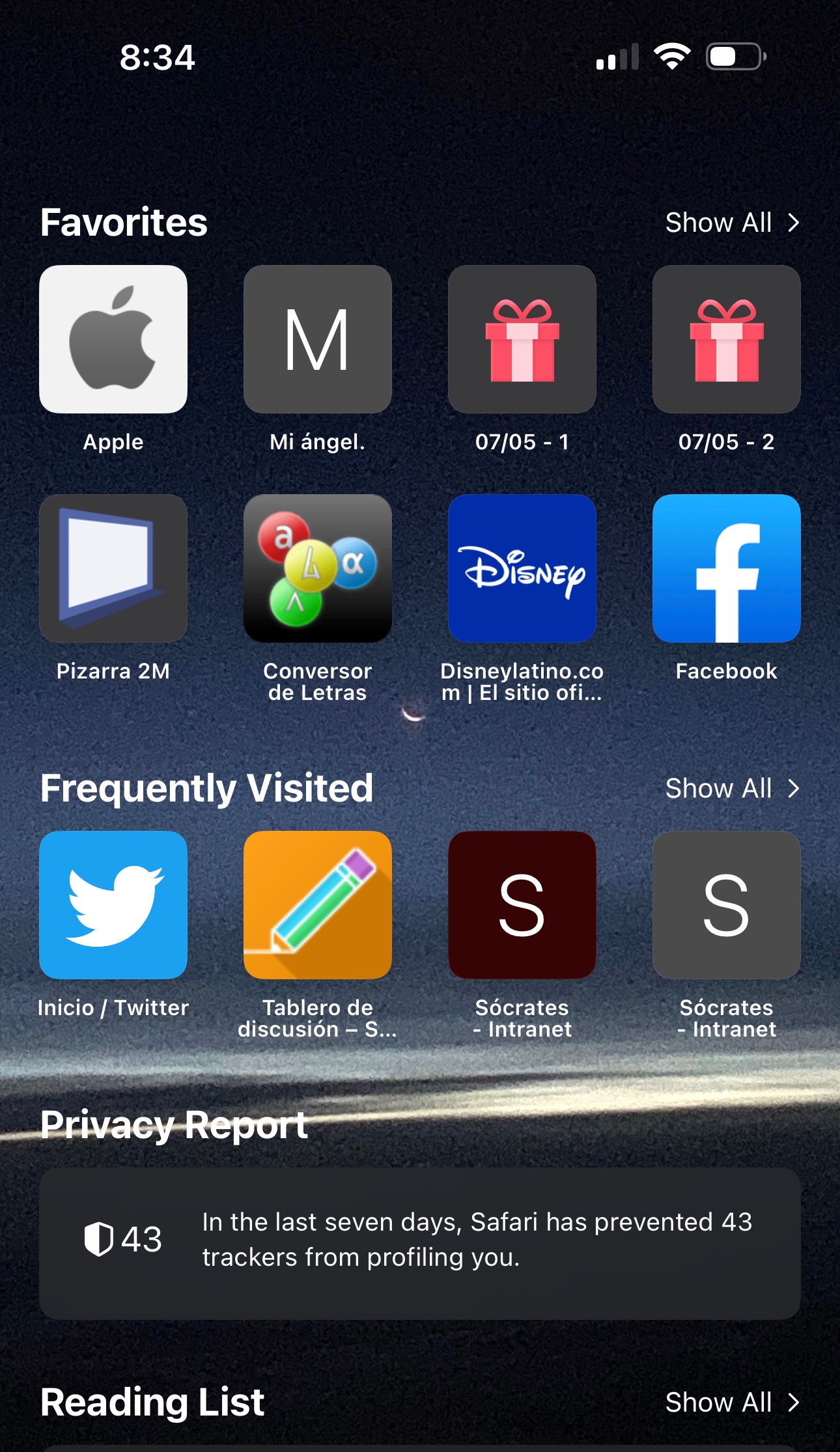The height and width of the screenshot is (1452, 840).
Task: Show all Frequently Visited sites
Action: pyautogui.click(x=731, y=789)
